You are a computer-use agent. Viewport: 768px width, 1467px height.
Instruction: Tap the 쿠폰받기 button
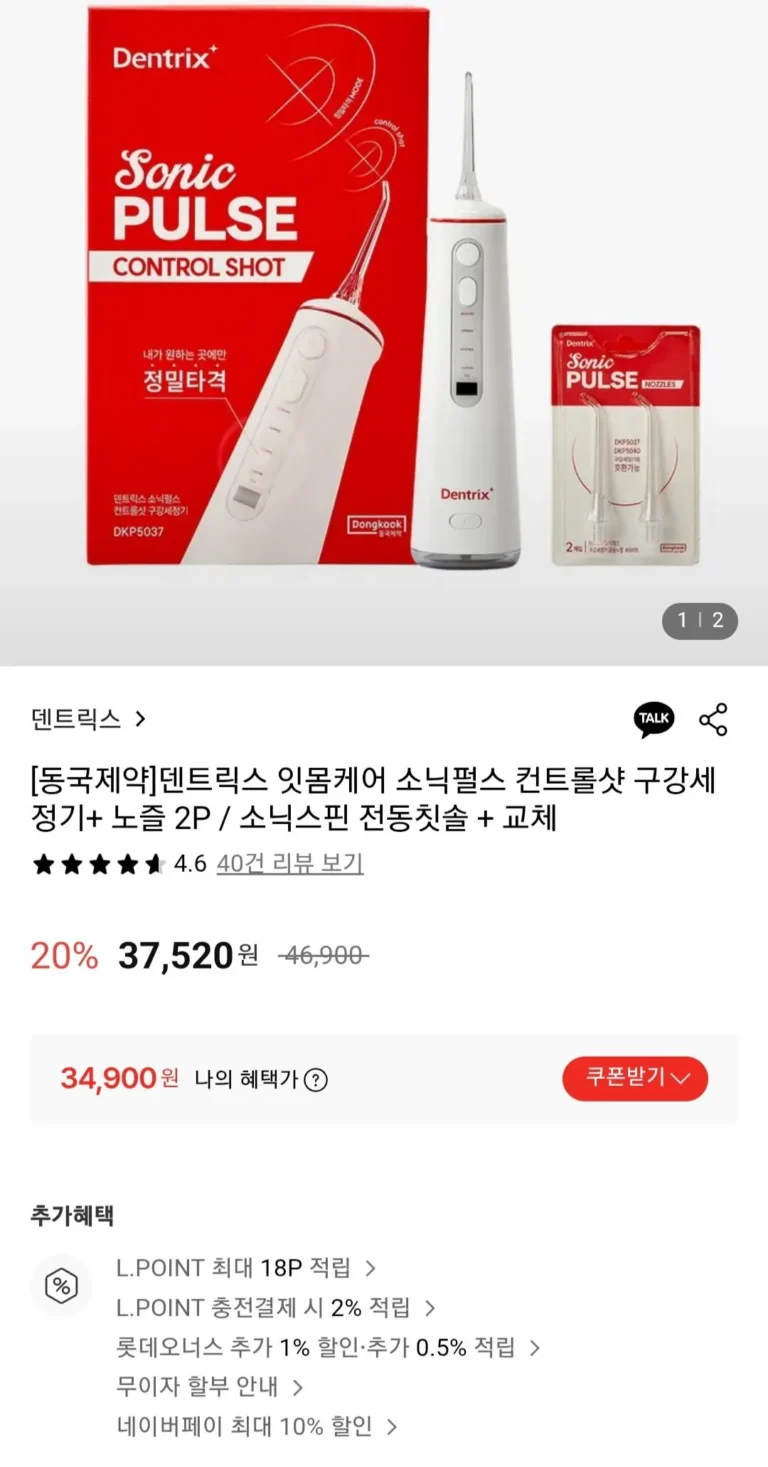[x=635, y=1078]
